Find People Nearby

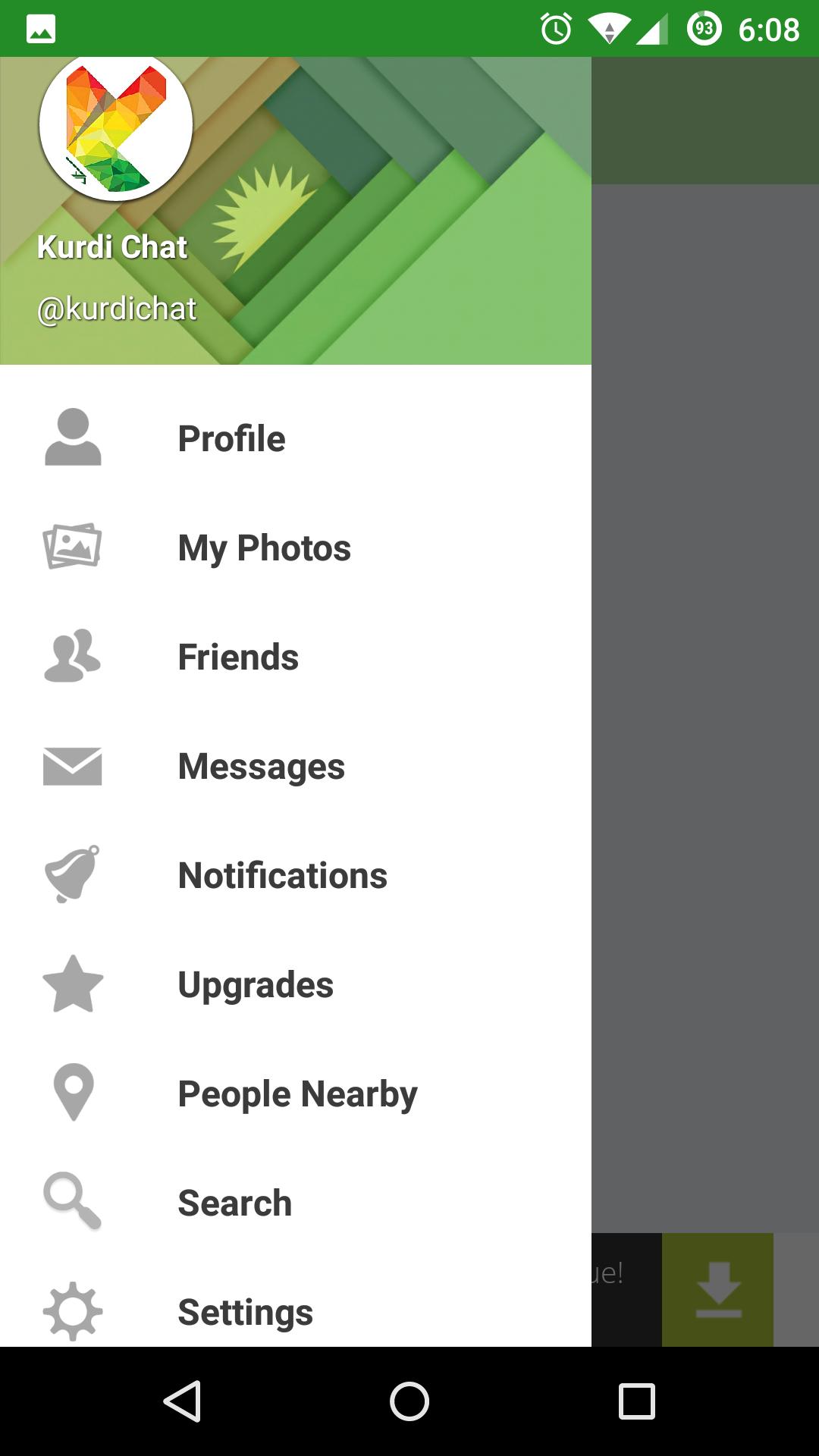click(297, 1094)
